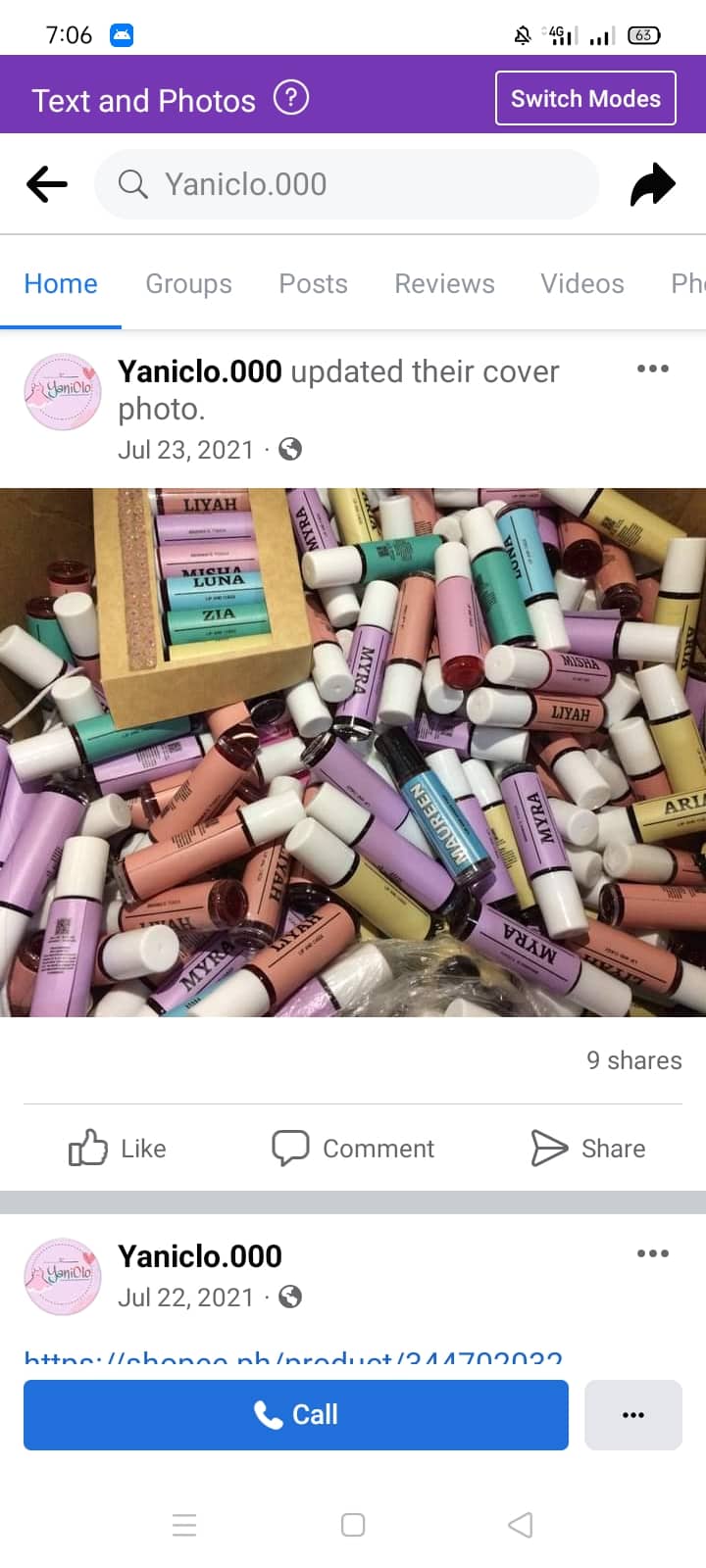
Task: Call Yaniclo.000 with the Call button
Action: 296,1414
